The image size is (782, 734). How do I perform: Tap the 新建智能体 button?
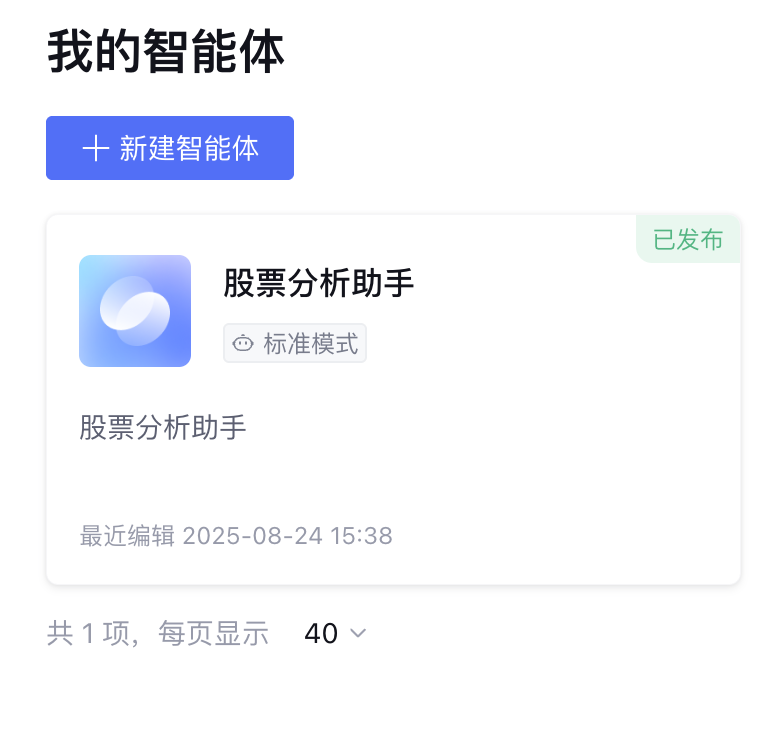point(170,148)
